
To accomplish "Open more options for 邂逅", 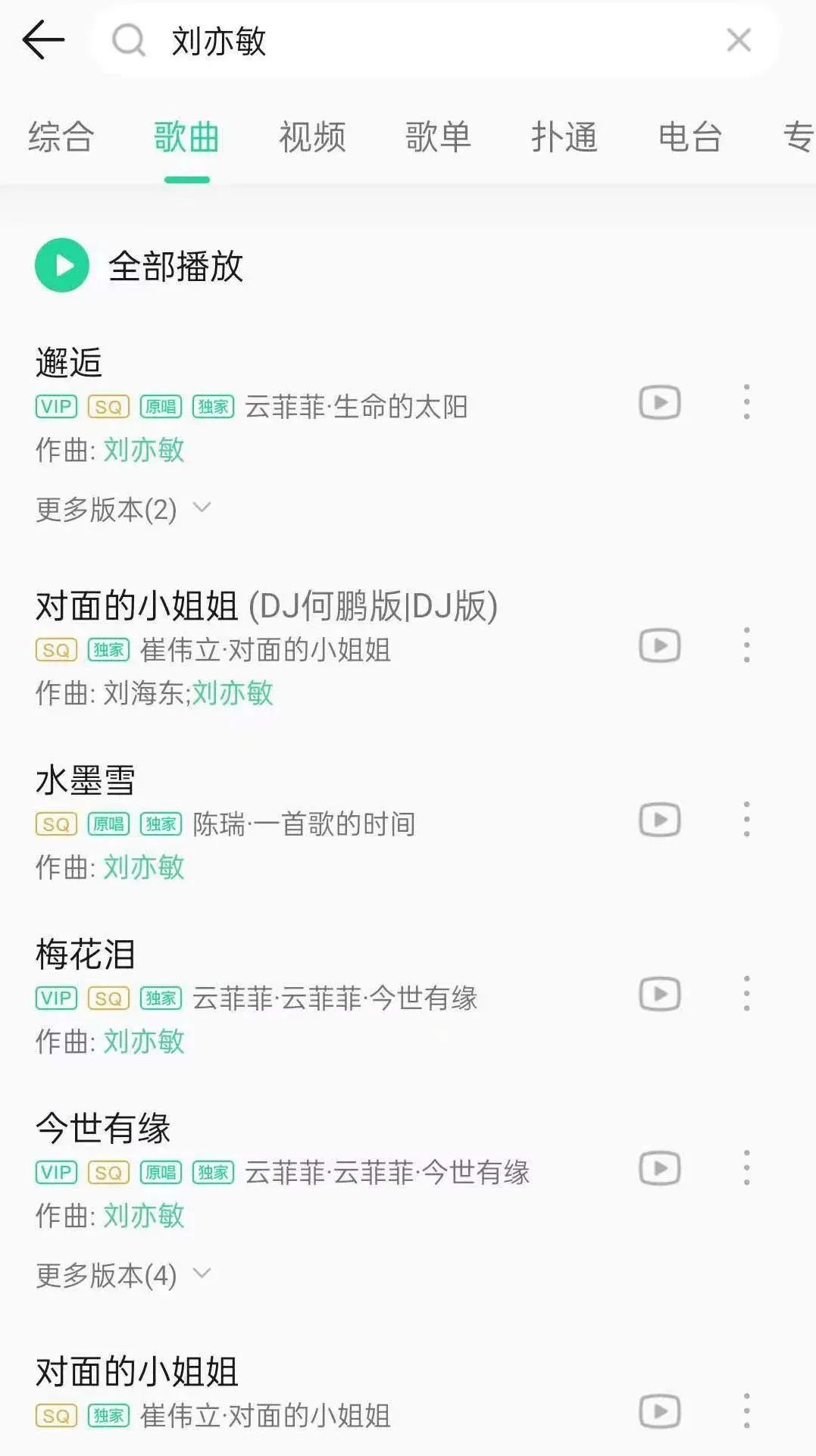I will click(746, 402).
